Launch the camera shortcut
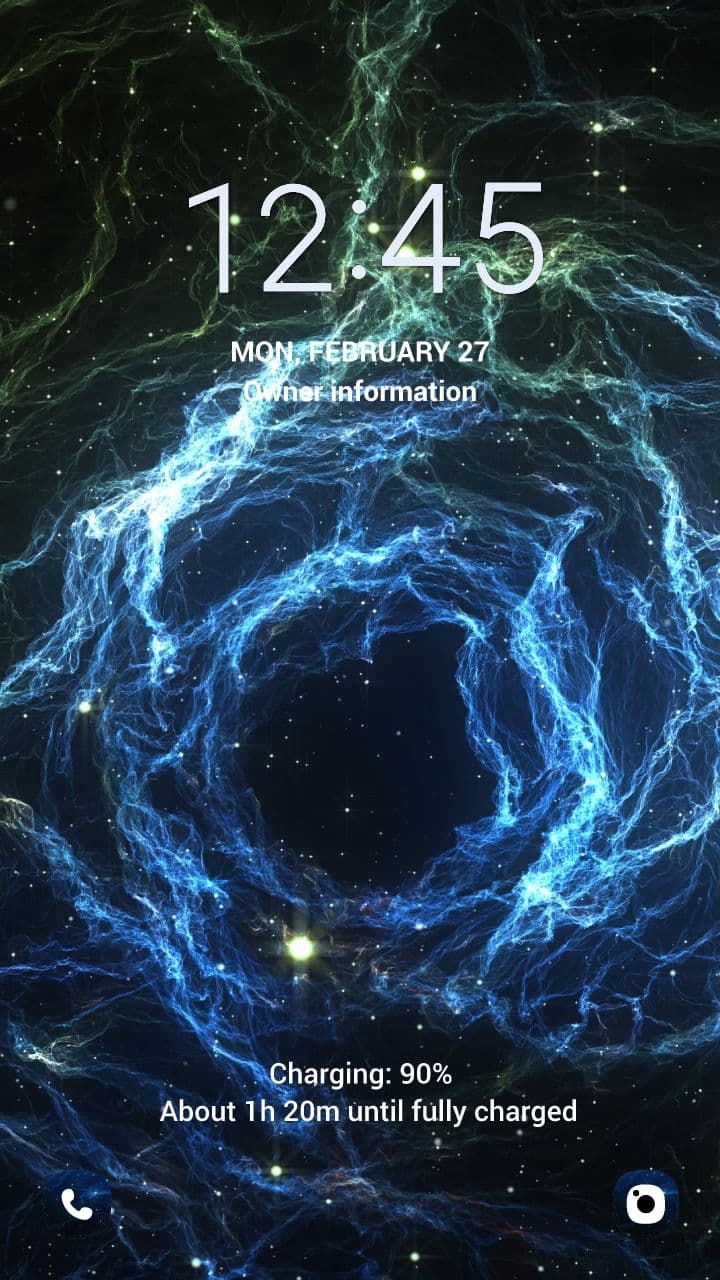This screenshot has height=1280, width=720. tap(645, 1203)
